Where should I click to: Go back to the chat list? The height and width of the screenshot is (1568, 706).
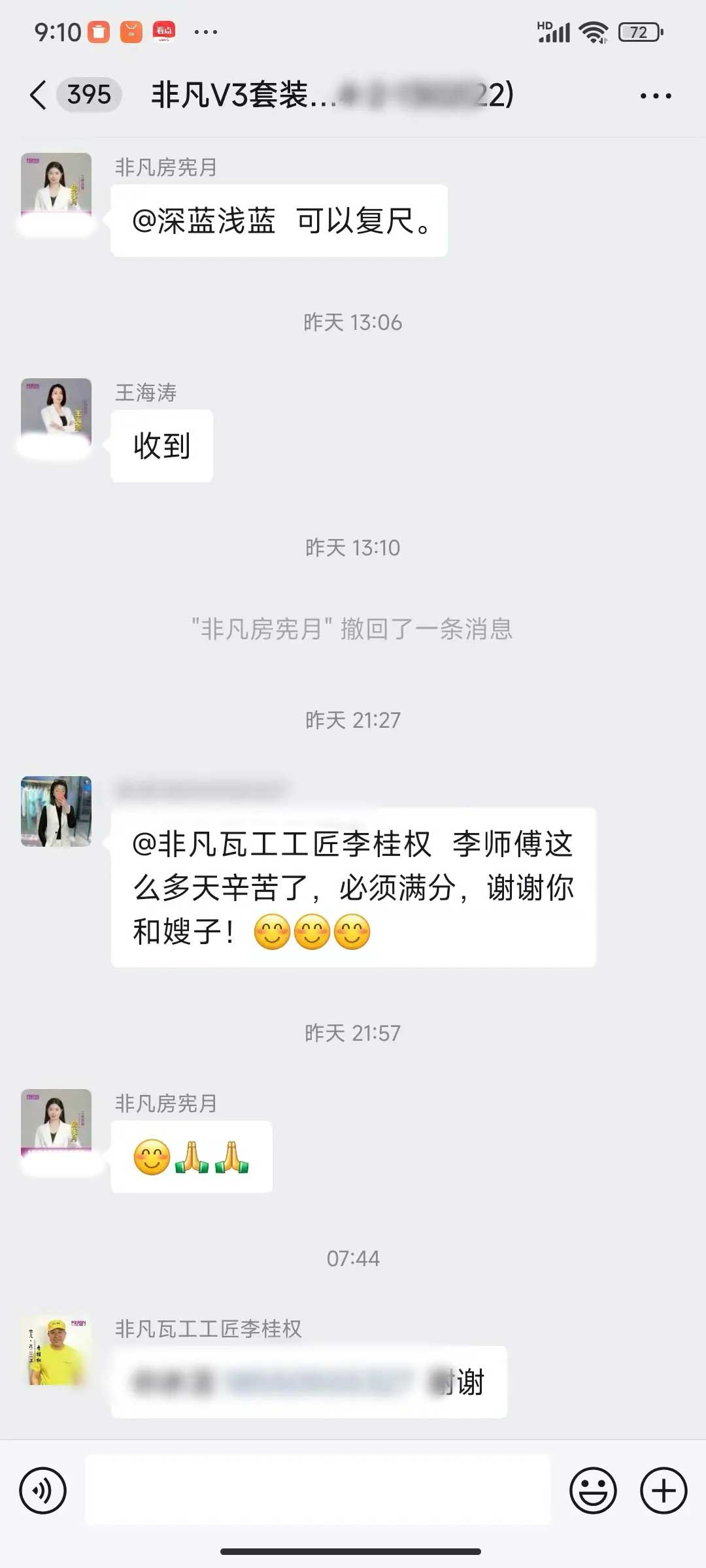click(x=39, y=95)
